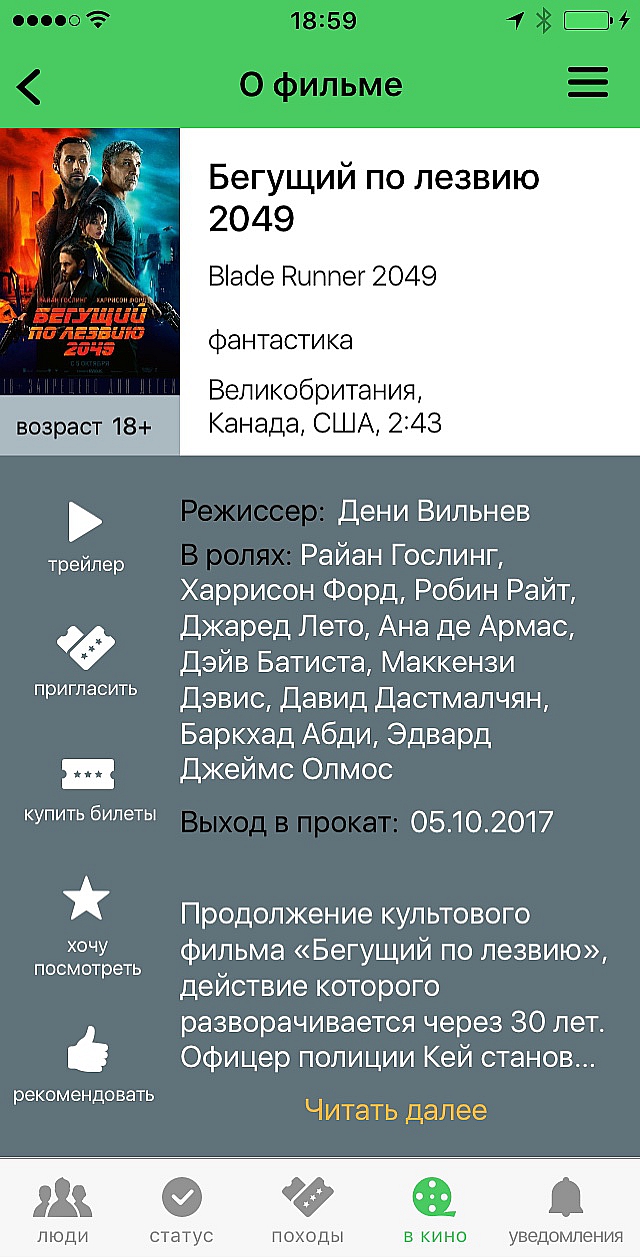Viewport: 640px width, 1258px height.
Task: Select the в кино tab
Action: (434, 1208)
